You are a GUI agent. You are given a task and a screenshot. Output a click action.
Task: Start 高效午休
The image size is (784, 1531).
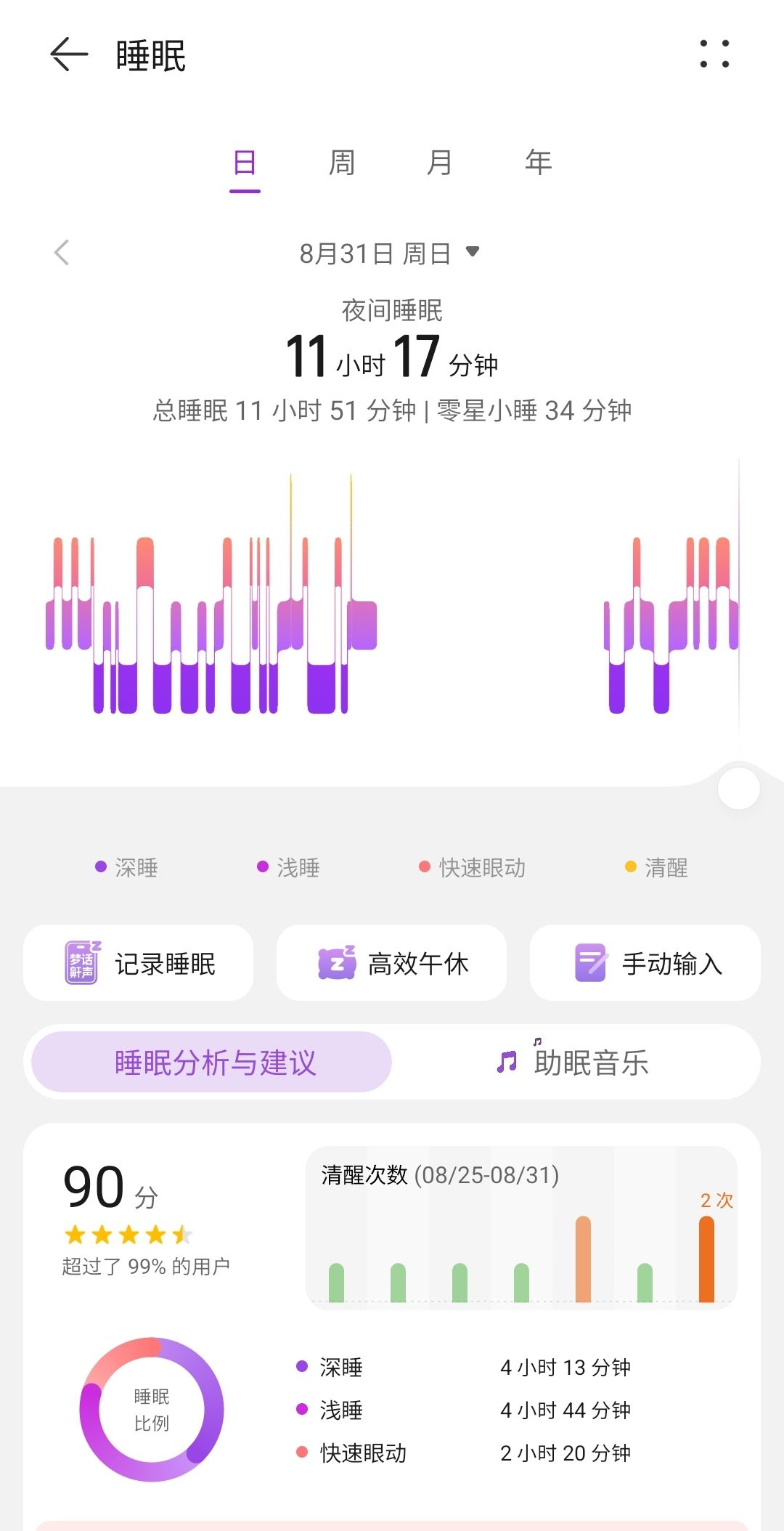click(391, 963)
